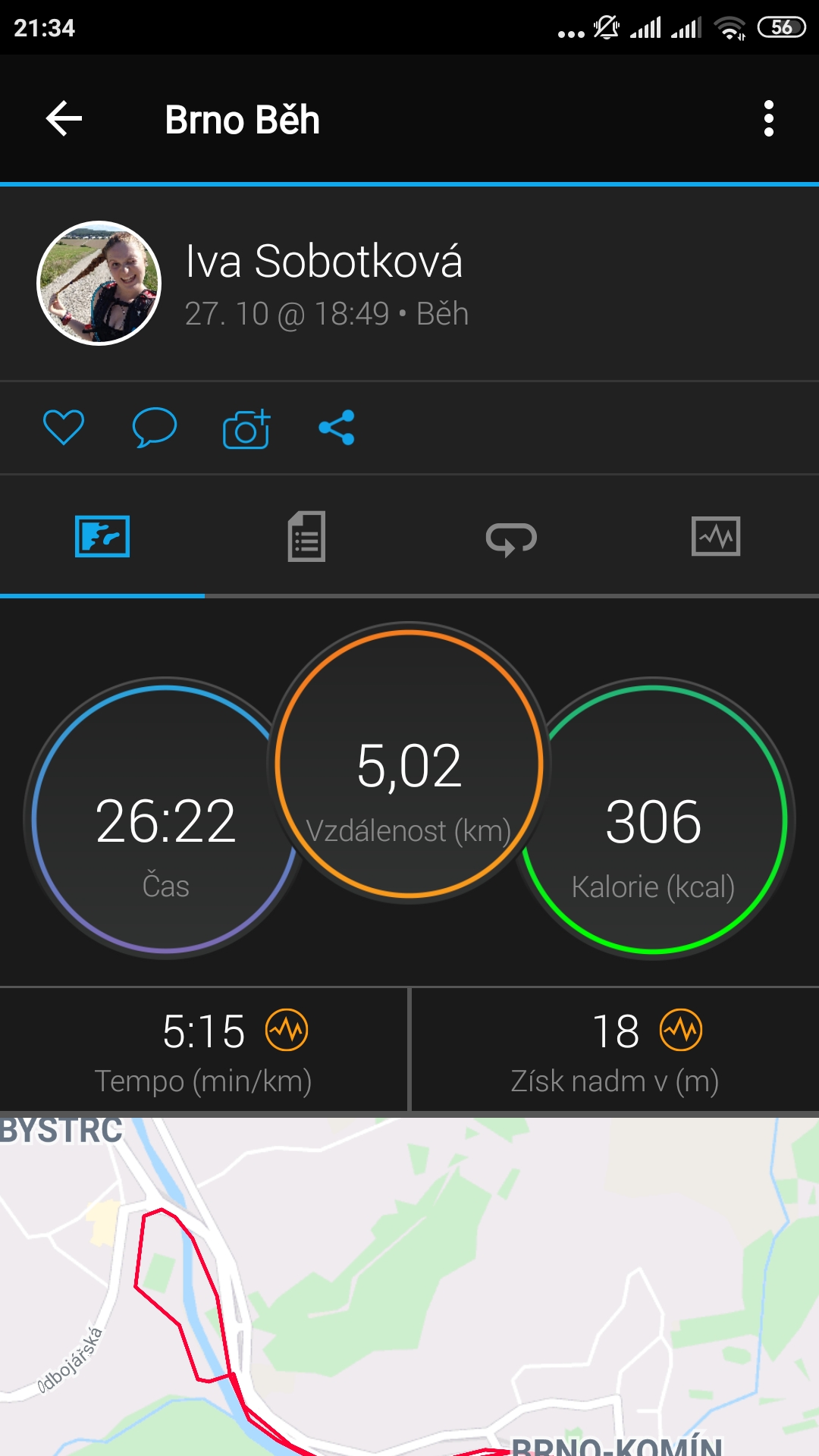Switch to the laps tab
Screen dimensions: 819x1456
(511, 538)
